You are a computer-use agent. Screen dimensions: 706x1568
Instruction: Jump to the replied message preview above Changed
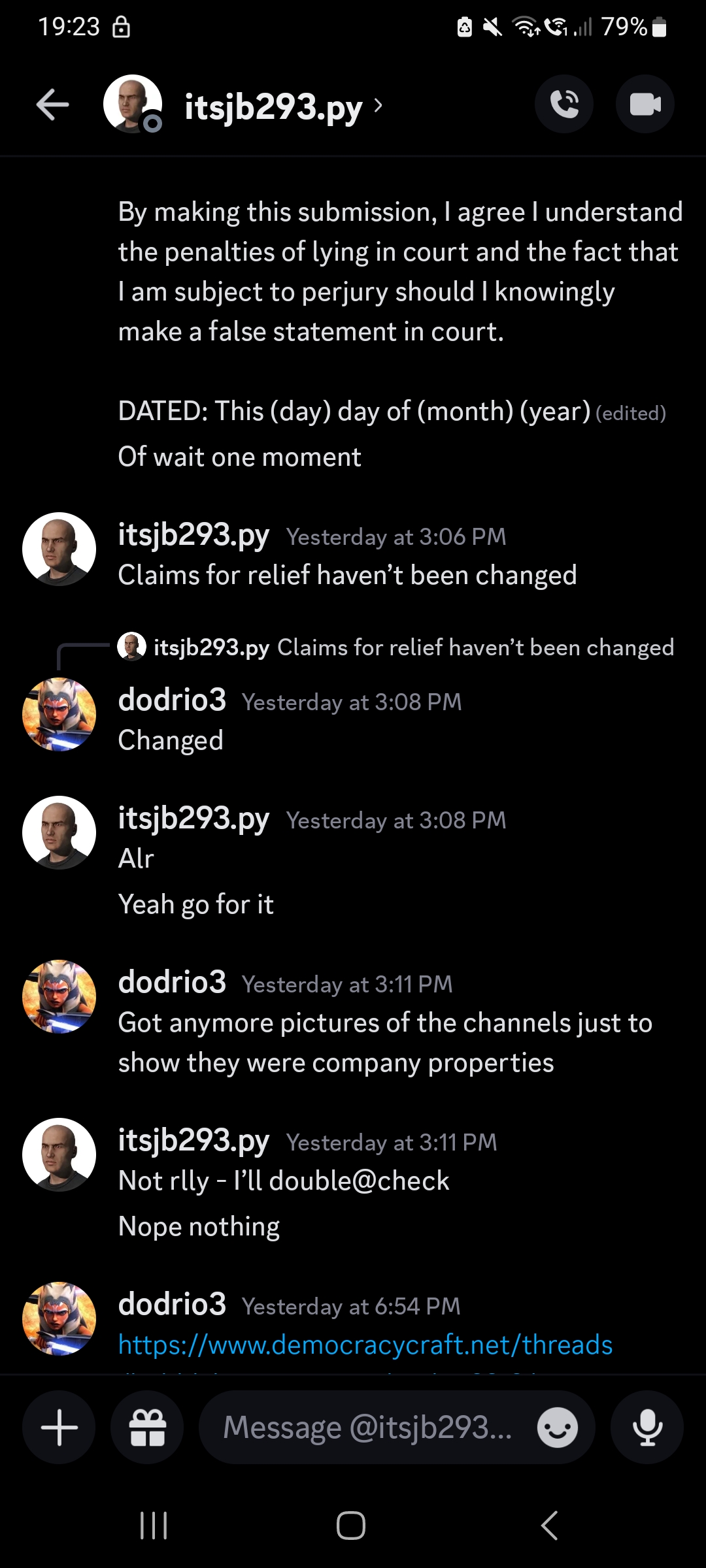[395, 647]
